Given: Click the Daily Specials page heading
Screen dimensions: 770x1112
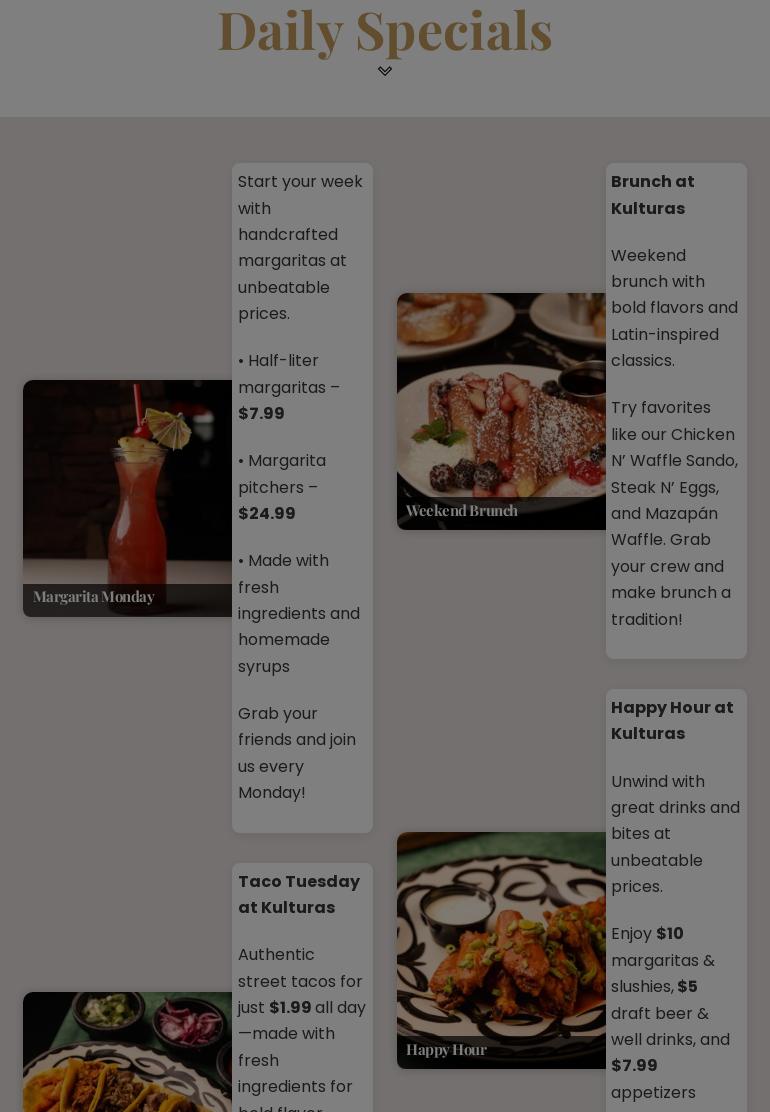Looking at the screenshot, I should pyautogui.click(x=385, y=29).
